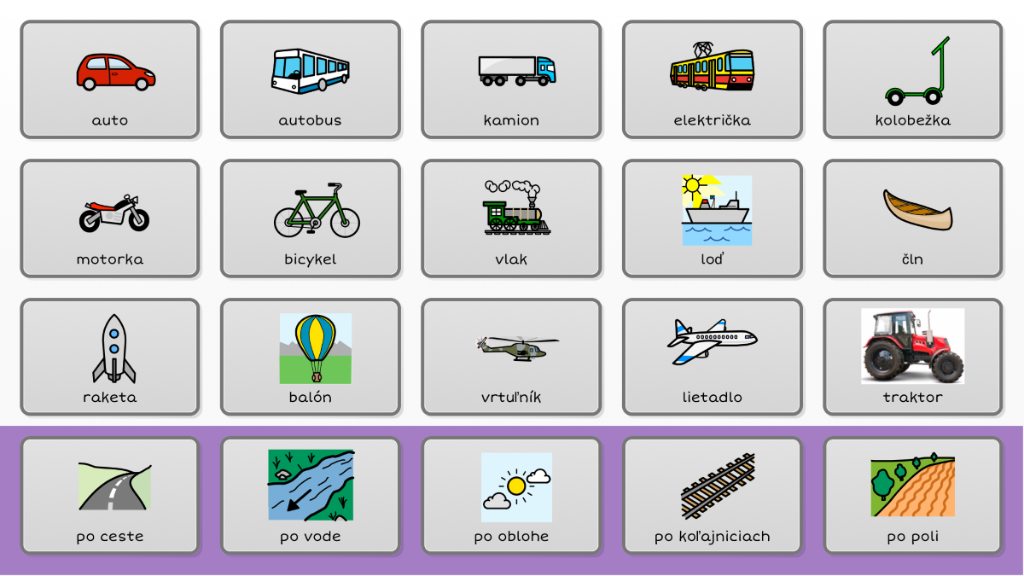This screenshot has height=576, width=1024.
Task: Choose the kamion tile
Action: [511, 80]
